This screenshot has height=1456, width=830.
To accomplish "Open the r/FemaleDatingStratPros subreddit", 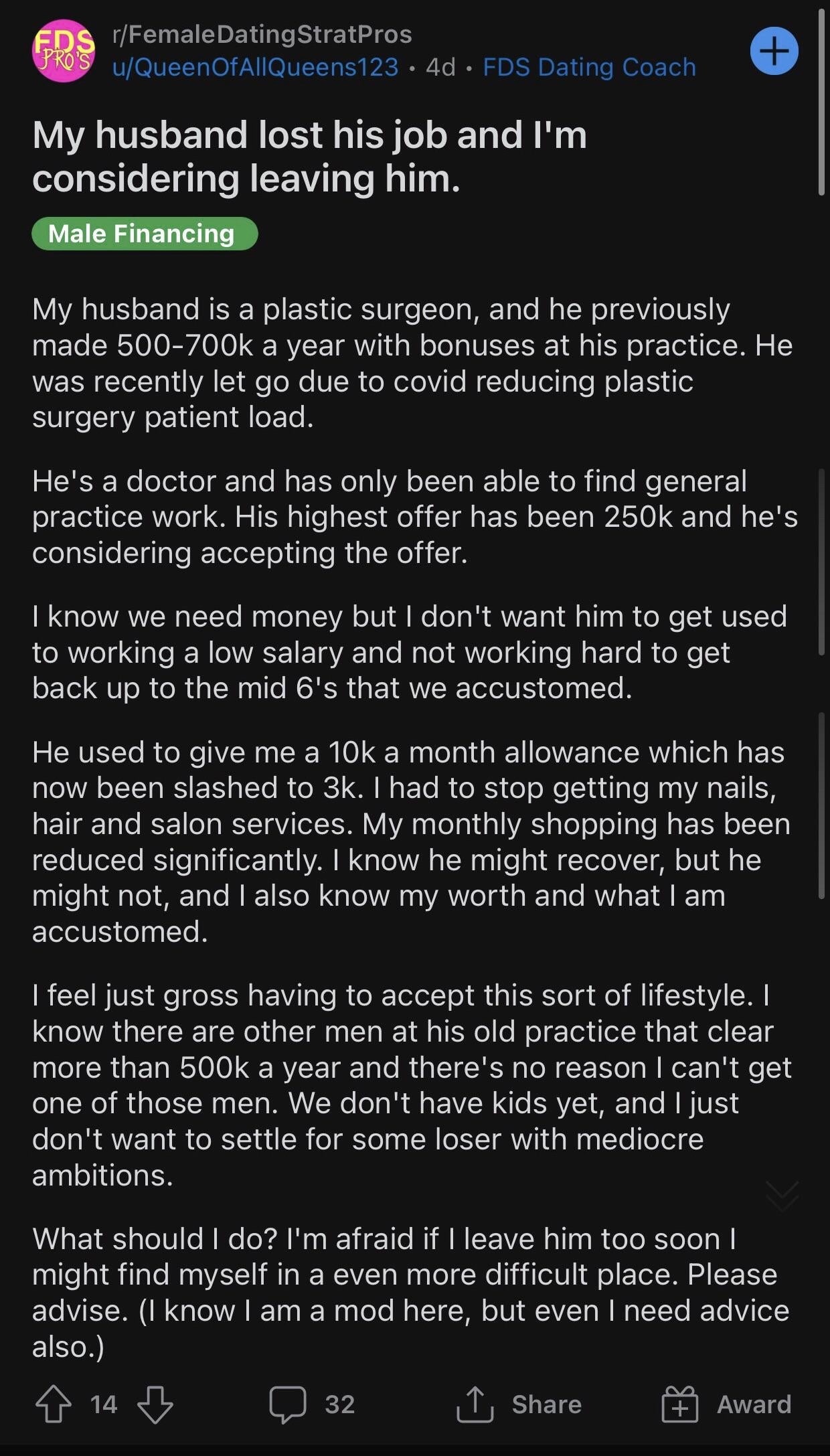I will tap(262, 34).
